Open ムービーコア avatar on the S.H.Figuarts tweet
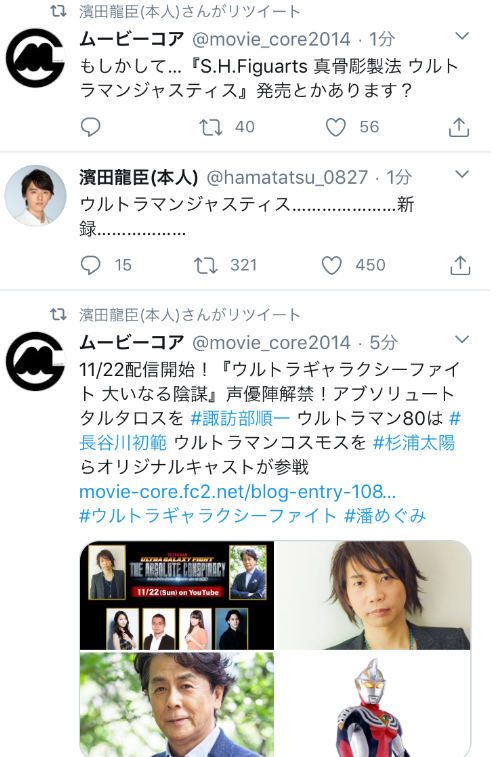This screenshot has height=757, width=503. click(x=36, y=58)
